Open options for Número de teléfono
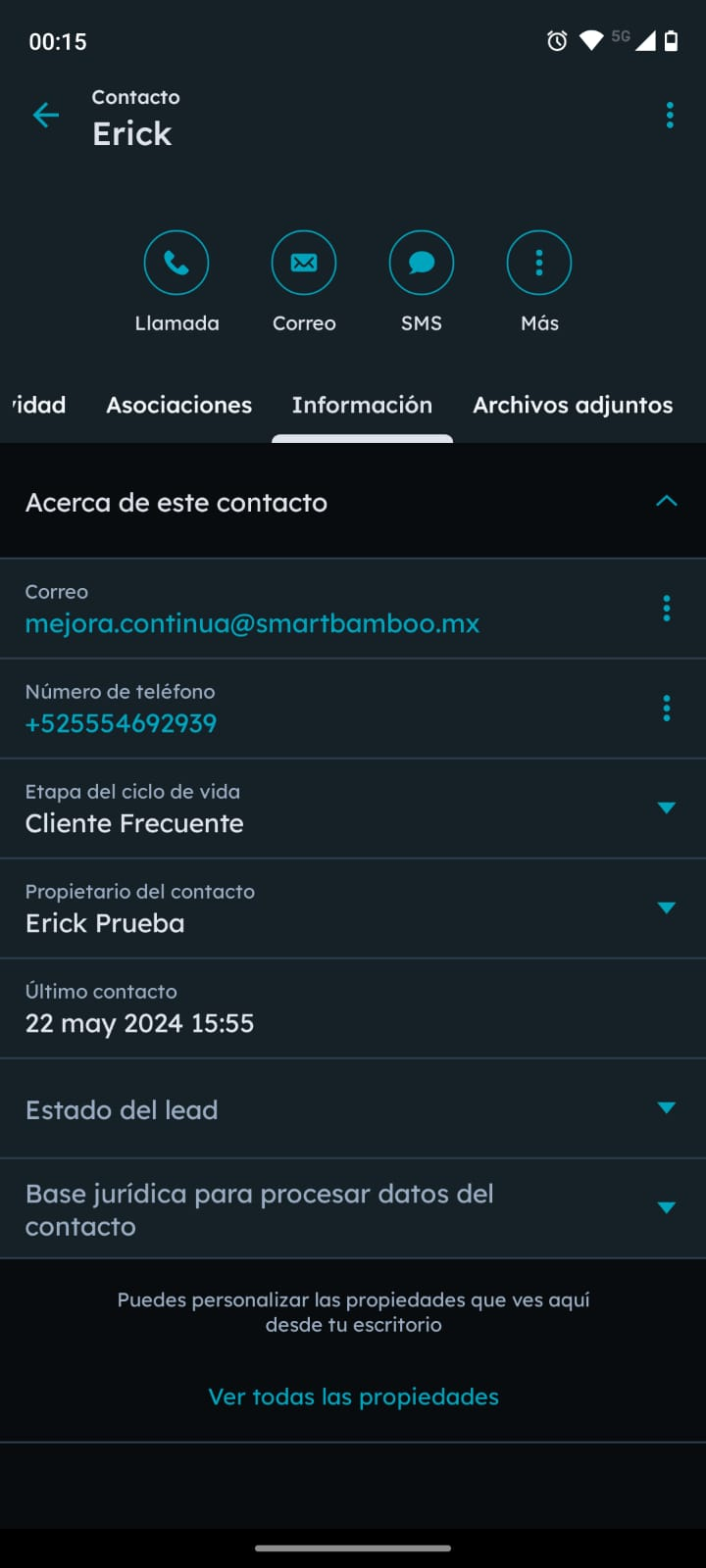The height and width of the screenshot is (1568, 706). (x=667, y=709)
